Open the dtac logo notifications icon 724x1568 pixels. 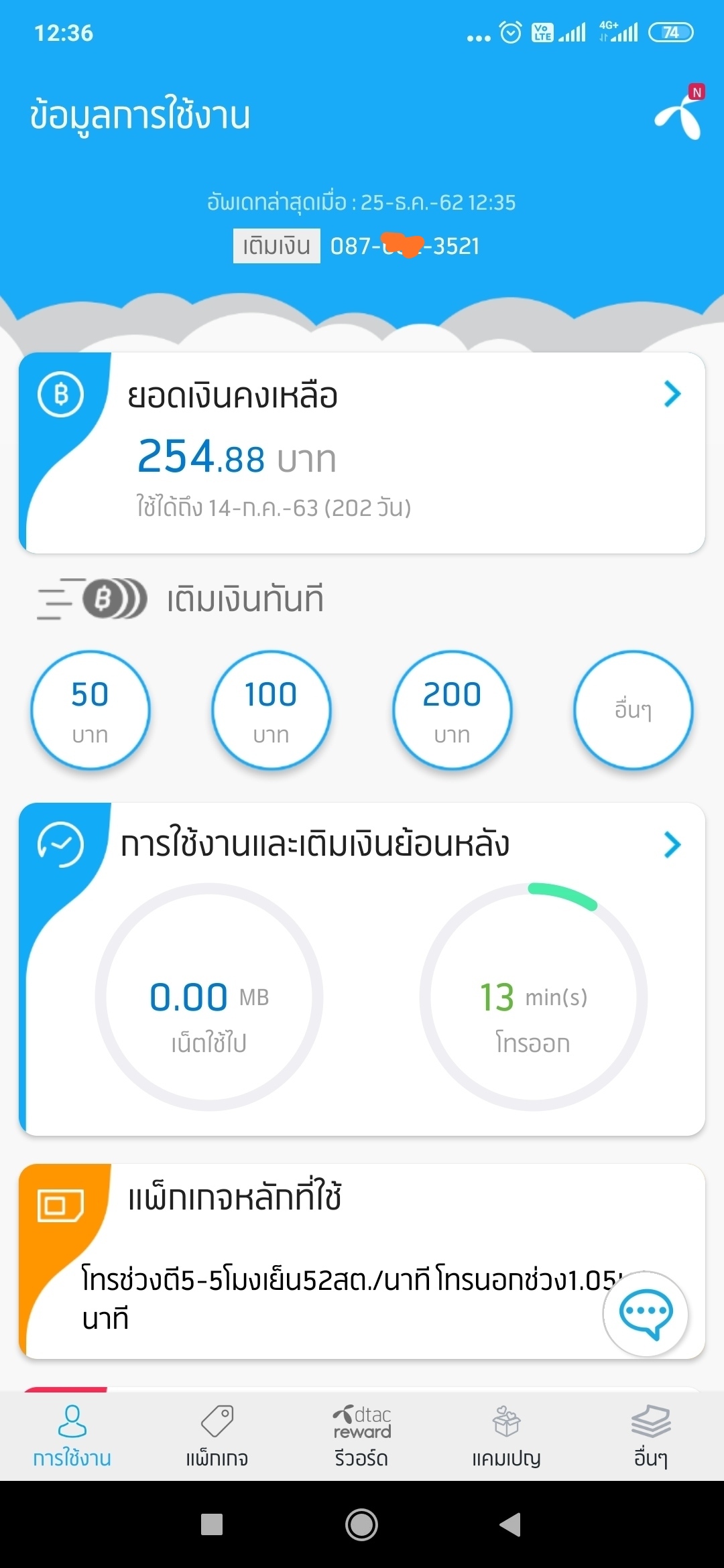tap(680, 115)
